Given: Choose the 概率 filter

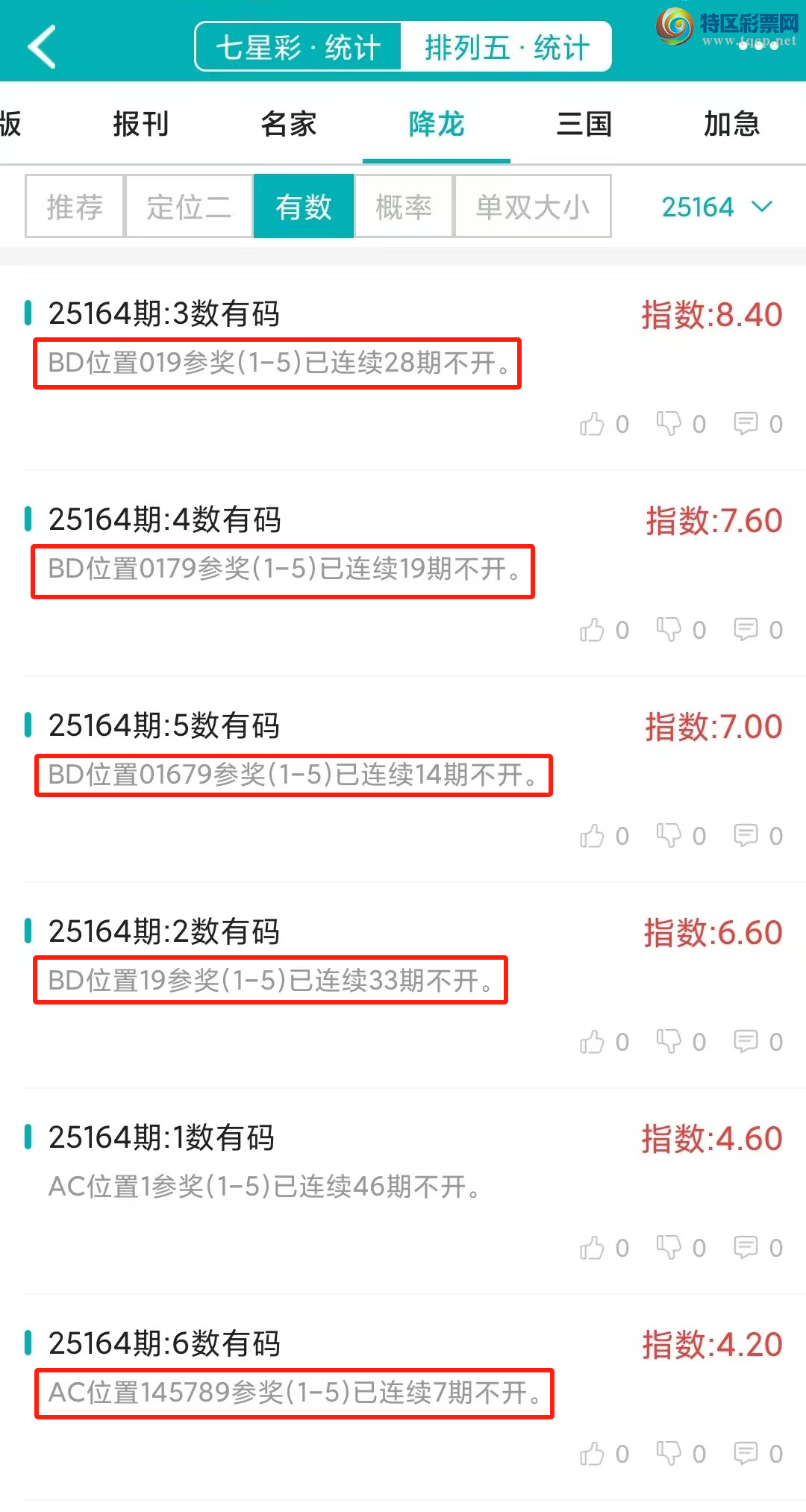Looking at the screenshot, I should pos(404,207).
